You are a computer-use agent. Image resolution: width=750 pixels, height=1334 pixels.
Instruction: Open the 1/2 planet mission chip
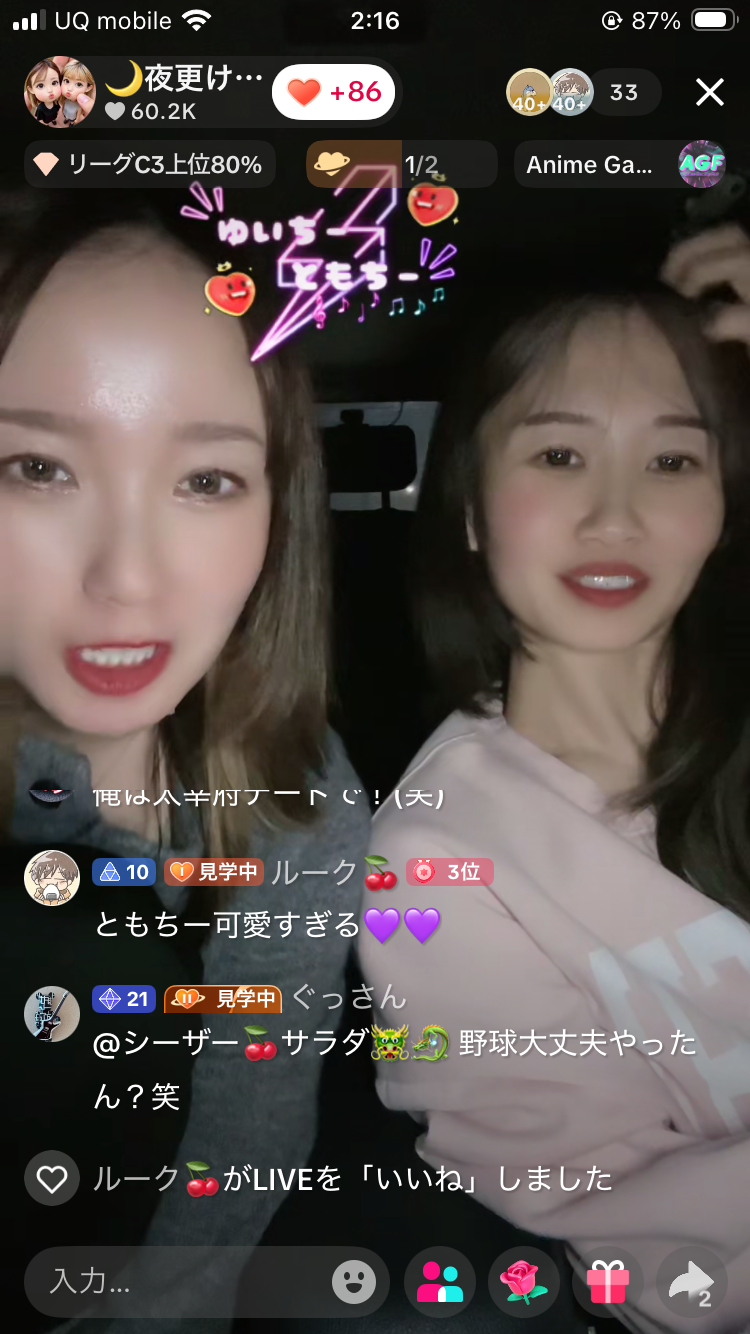[x=400, y=165]
